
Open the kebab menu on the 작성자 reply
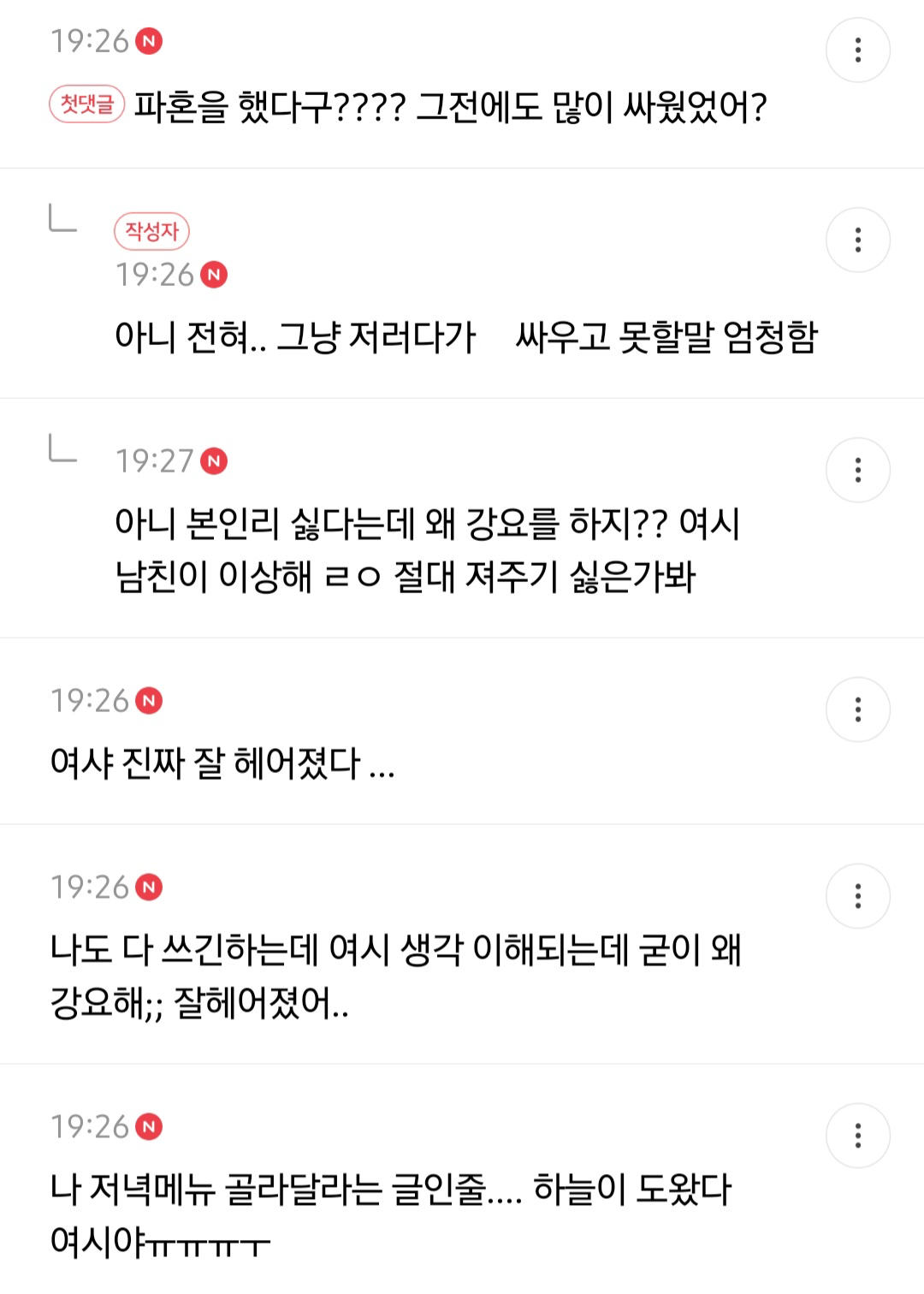tap(856, 240)
